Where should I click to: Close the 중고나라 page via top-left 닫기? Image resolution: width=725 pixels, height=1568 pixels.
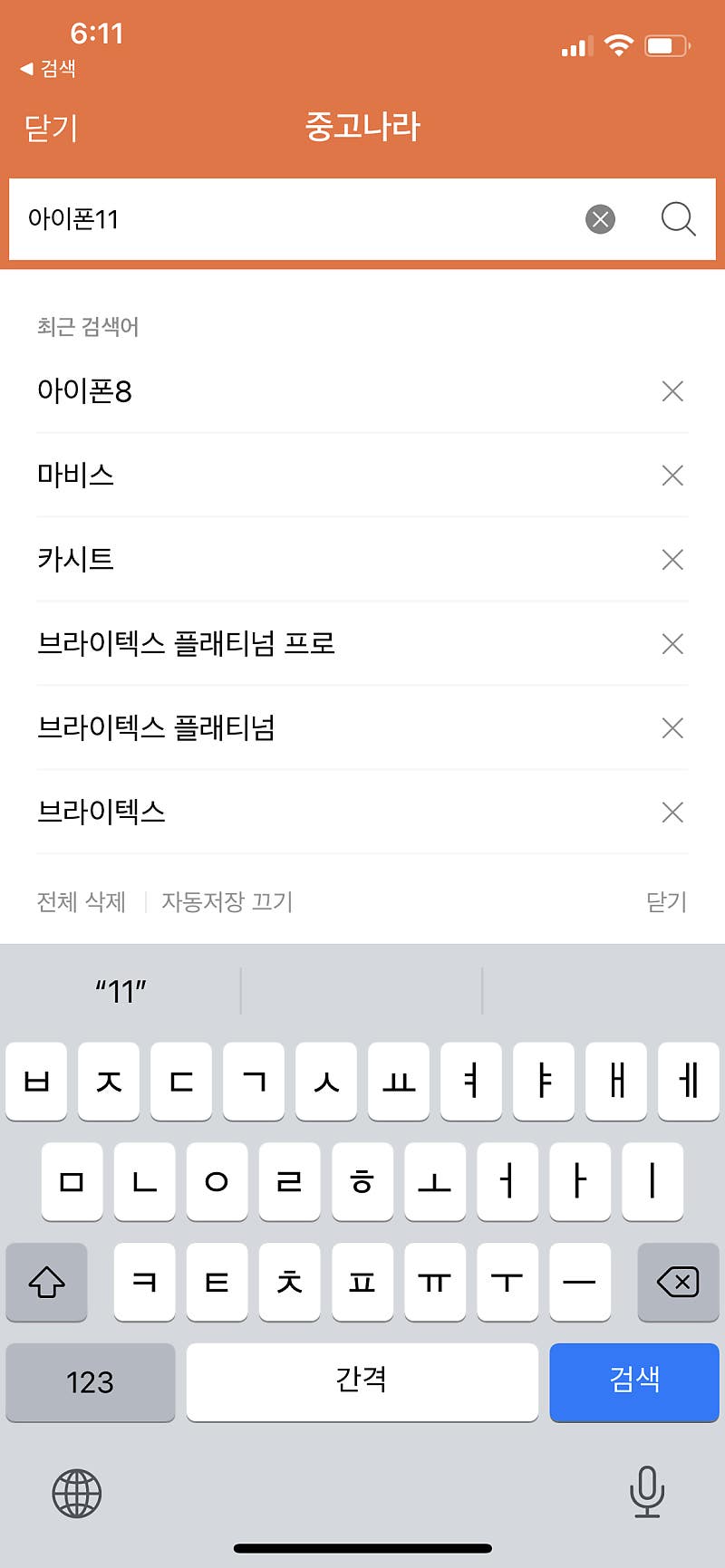click(51, 128)
